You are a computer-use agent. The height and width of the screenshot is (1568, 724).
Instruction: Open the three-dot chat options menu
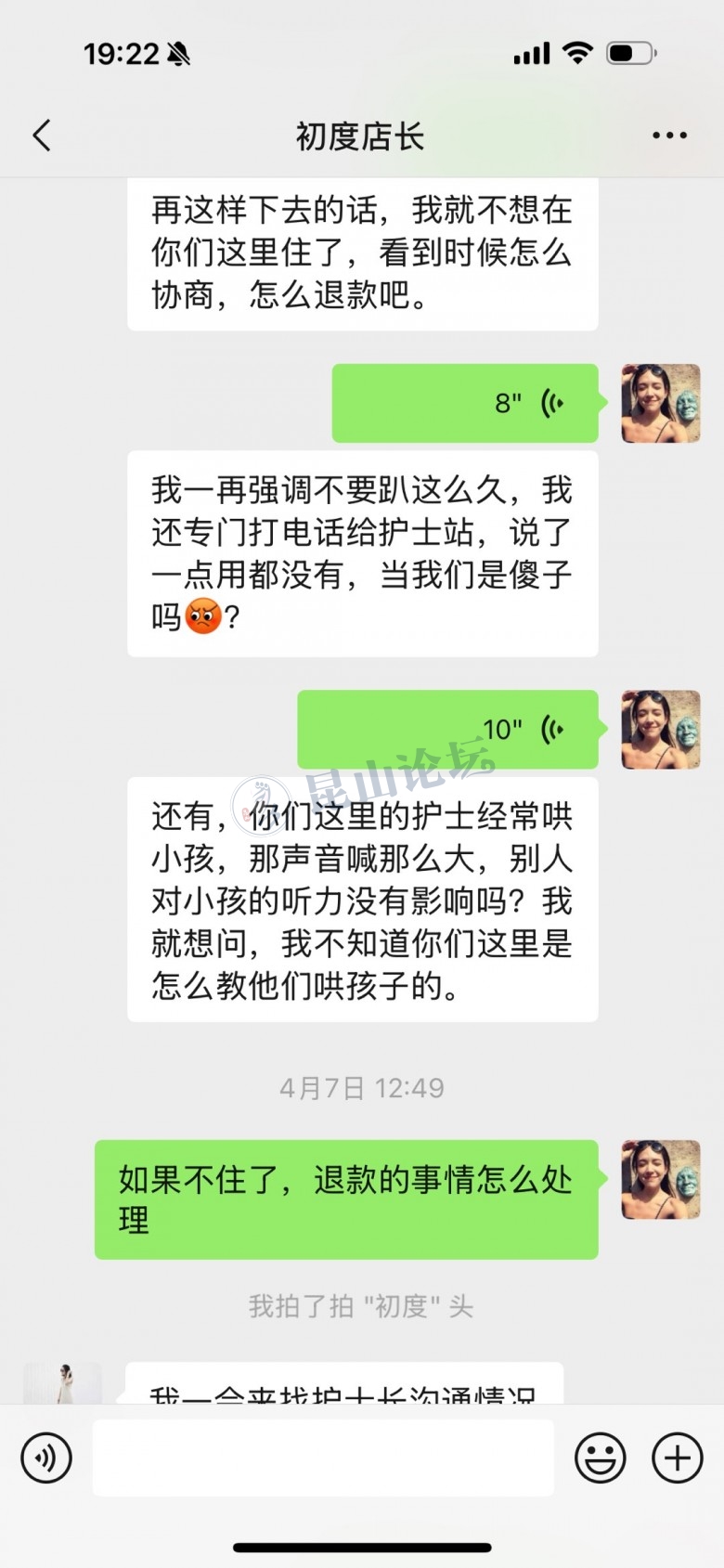pos(669,136)
